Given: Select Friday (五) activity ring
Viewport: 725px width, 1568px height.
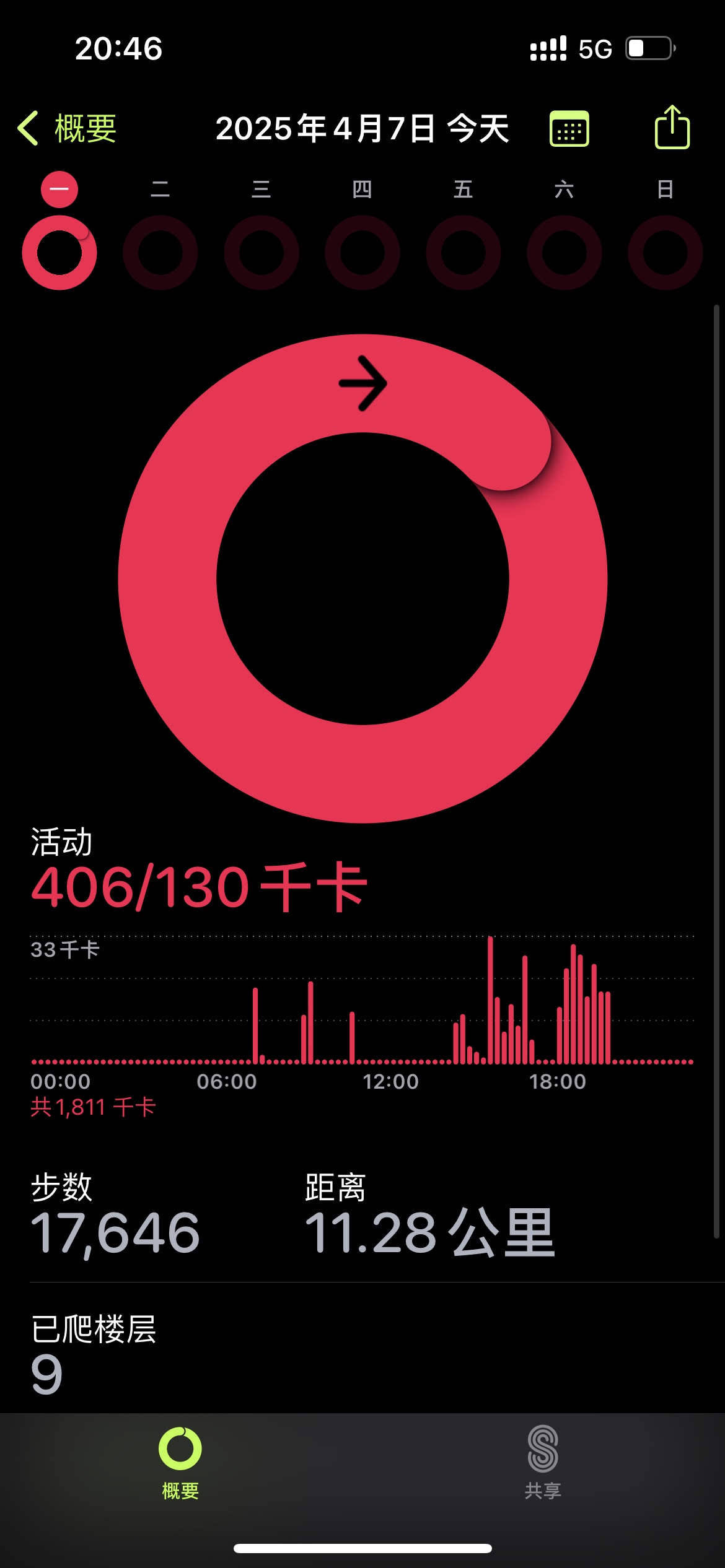Looking at the screenshot, I should [x=464, y=252].
